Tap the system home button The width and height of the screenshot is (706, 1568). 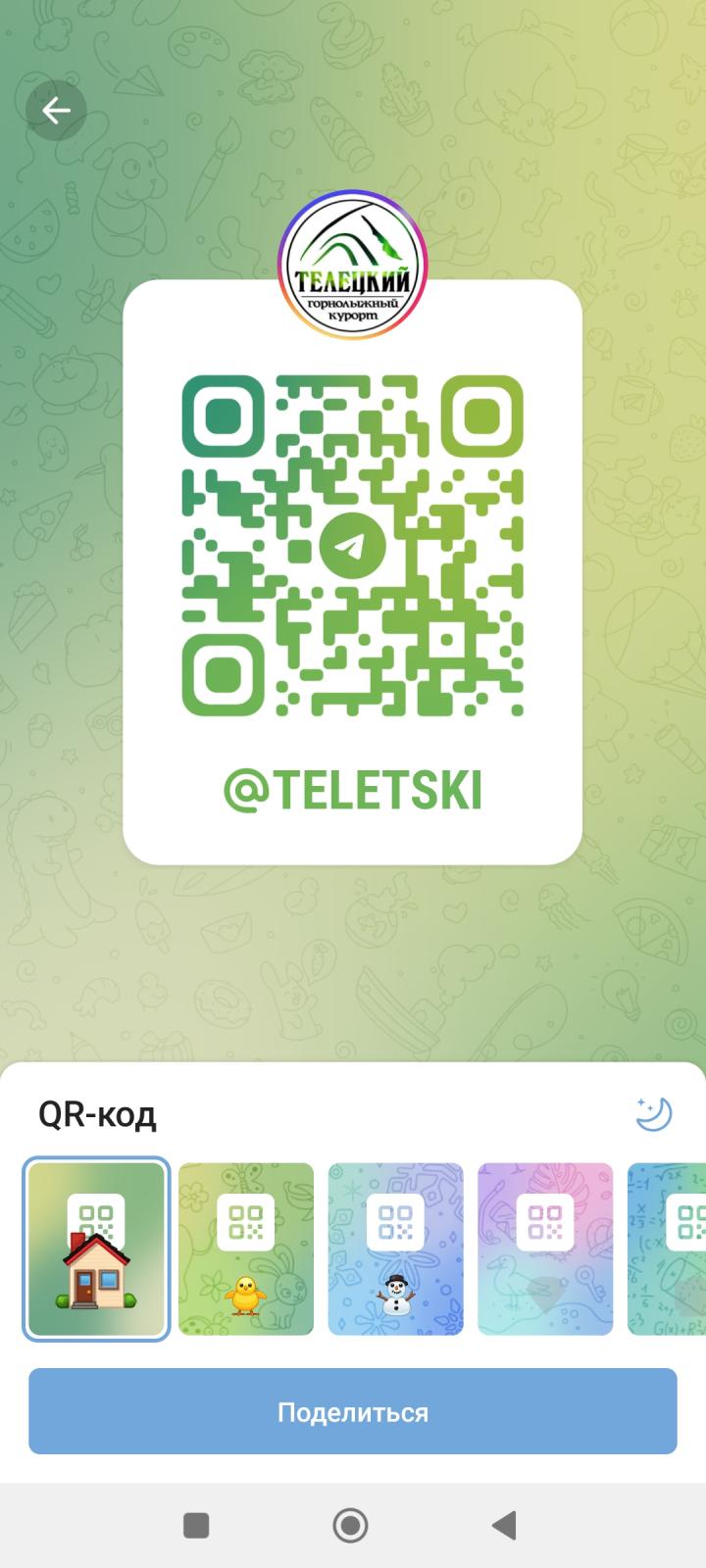(350, 1525)
